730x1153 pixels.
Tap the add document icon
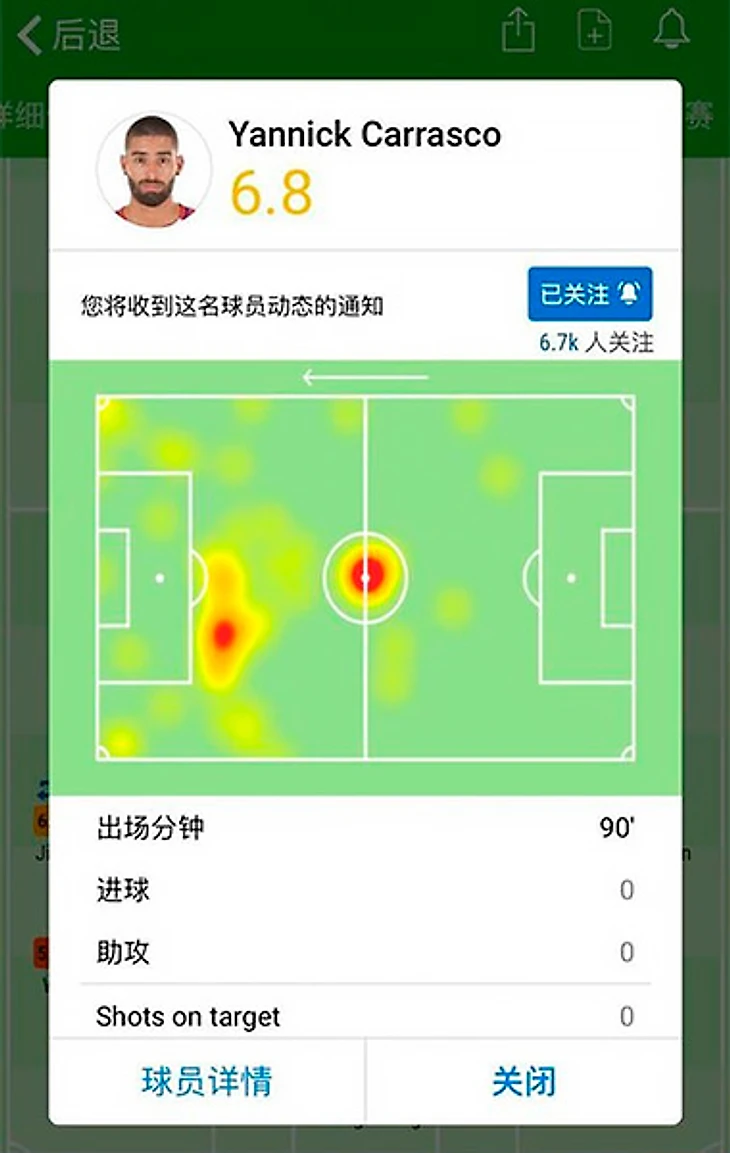click(x=595, y=31)
